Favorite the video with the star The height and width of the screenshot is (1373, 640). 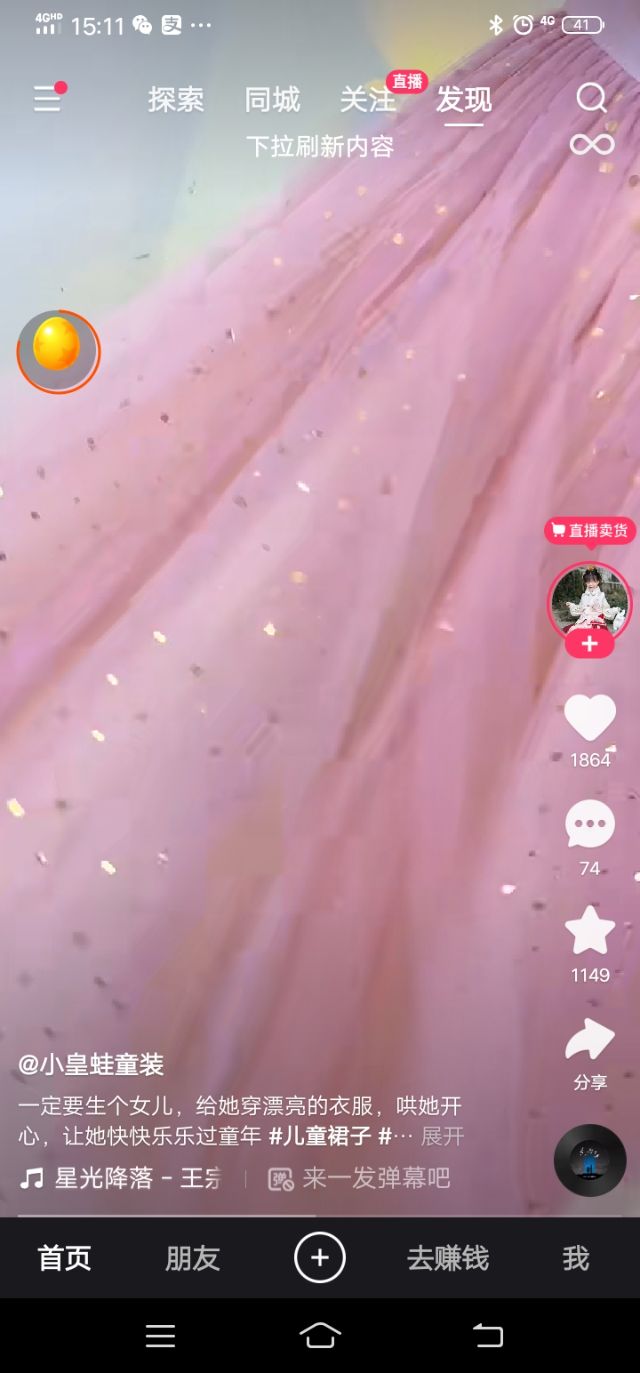click(x=590, y=932)
